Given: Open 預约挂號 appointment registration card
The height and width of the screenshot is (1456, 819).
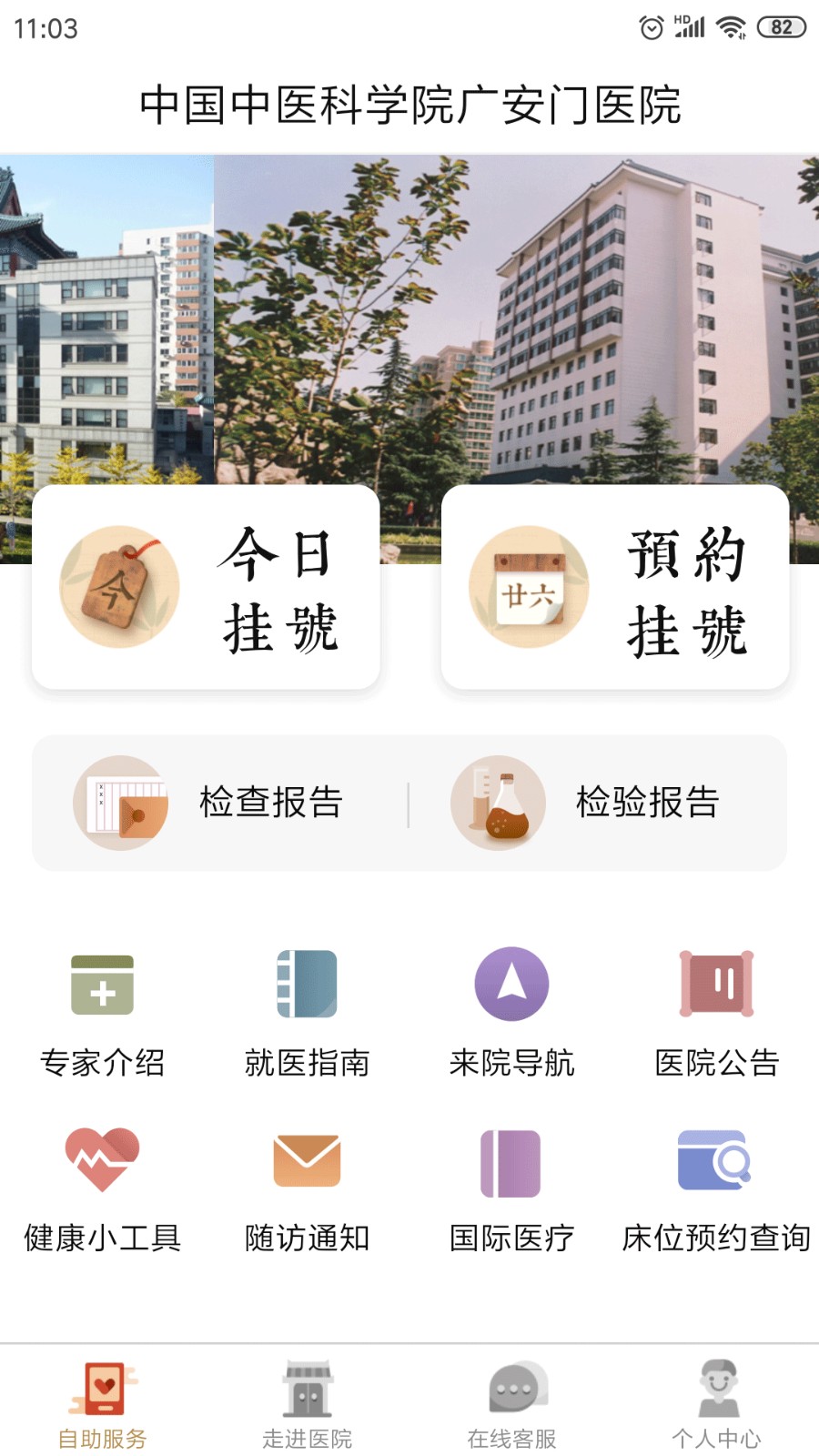Looking at the screenshot, I should (x=615, y=590).
